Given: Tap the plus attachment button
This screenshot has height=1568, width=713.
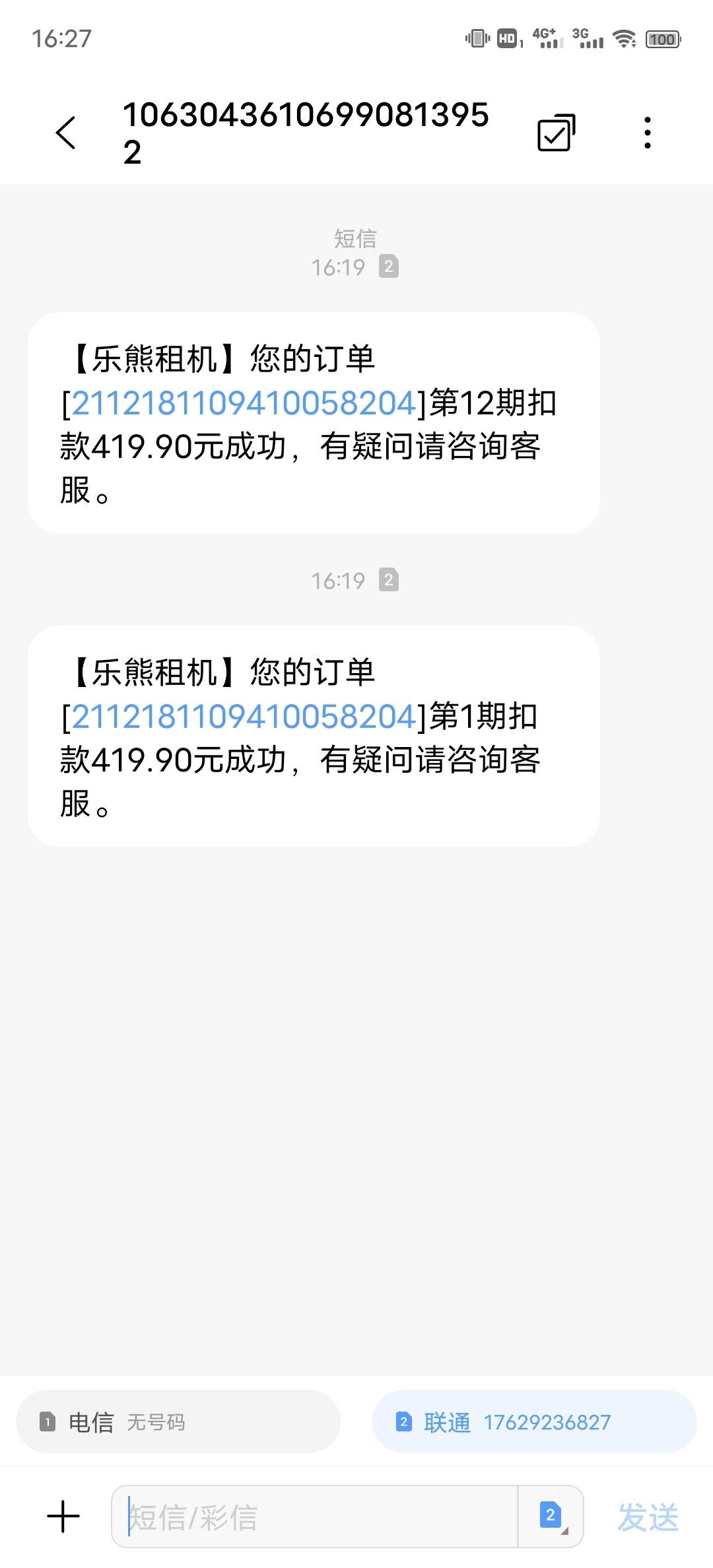Looking at the screenshot, I should click(x=63, y=1517).
